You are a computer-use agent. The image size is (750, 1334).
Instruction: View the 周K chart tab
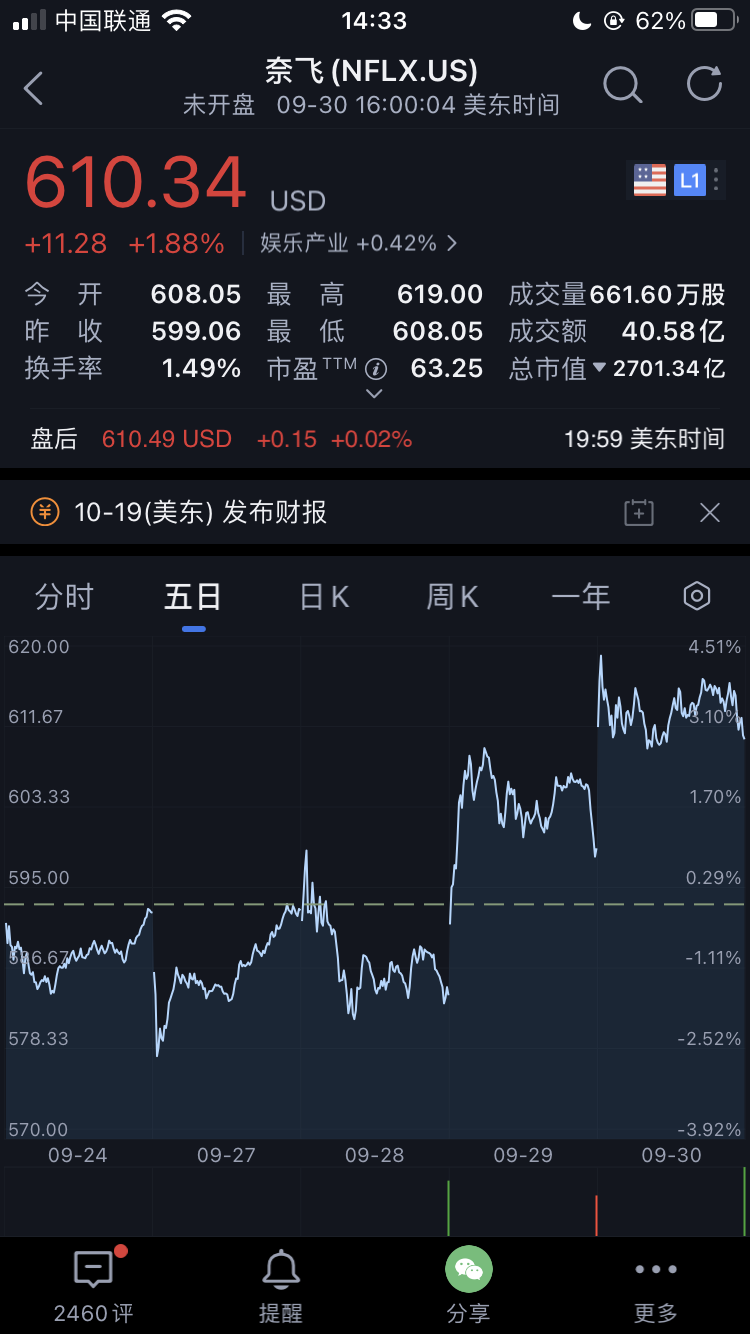click(x=452, y=597)
